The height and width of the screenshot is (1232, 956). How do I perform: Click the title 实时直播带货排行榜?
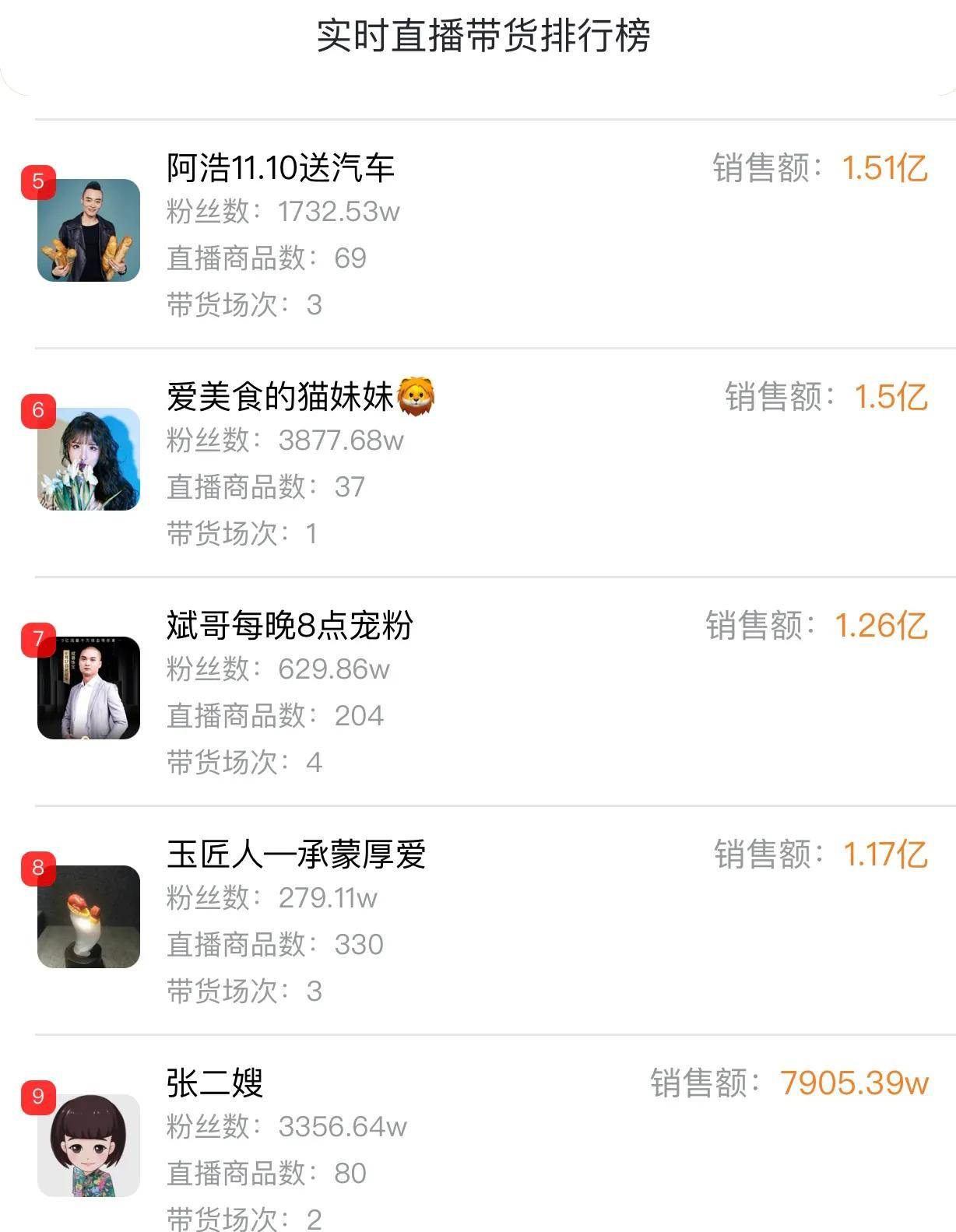[x=478, y=37]
